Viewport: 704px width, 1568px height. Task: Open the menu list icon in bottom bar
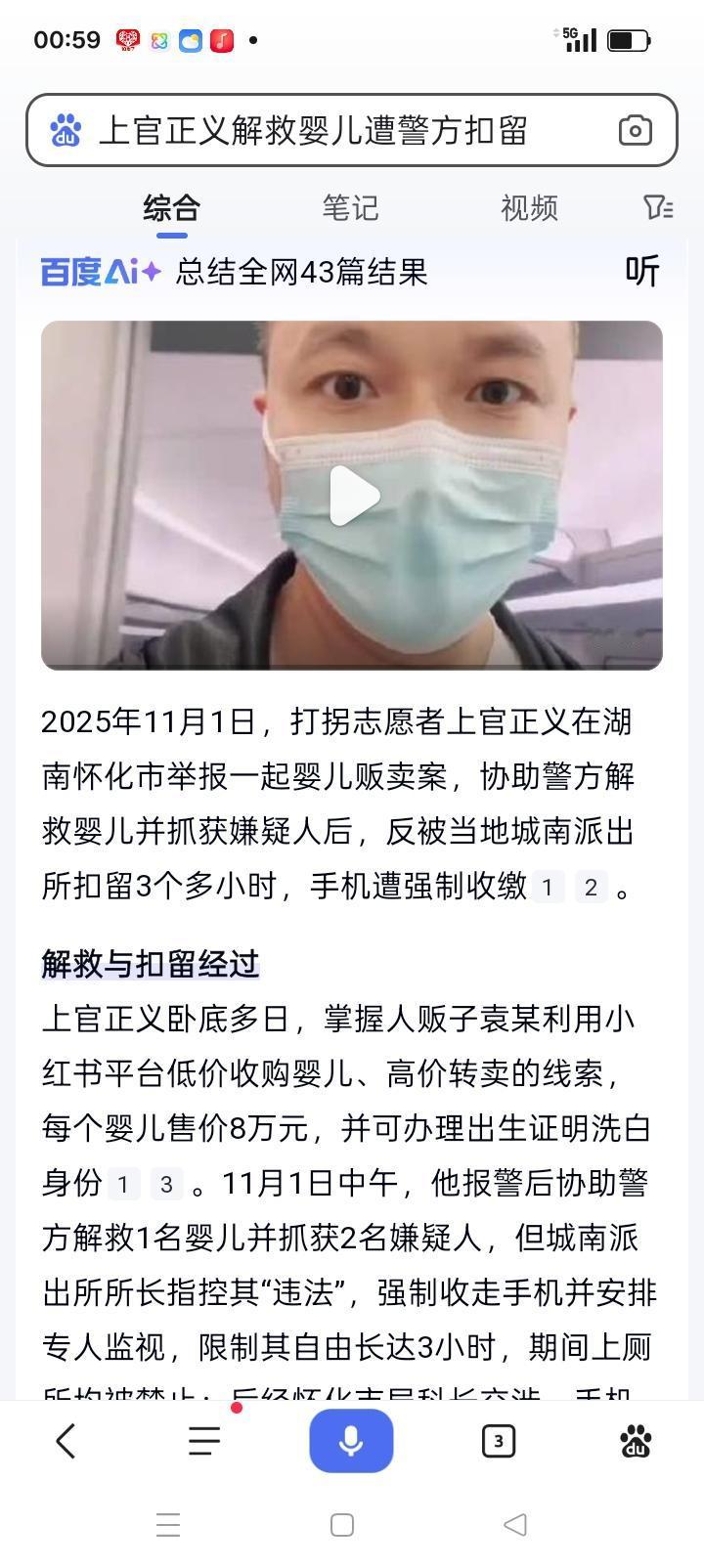click(x=203, y=1440)
